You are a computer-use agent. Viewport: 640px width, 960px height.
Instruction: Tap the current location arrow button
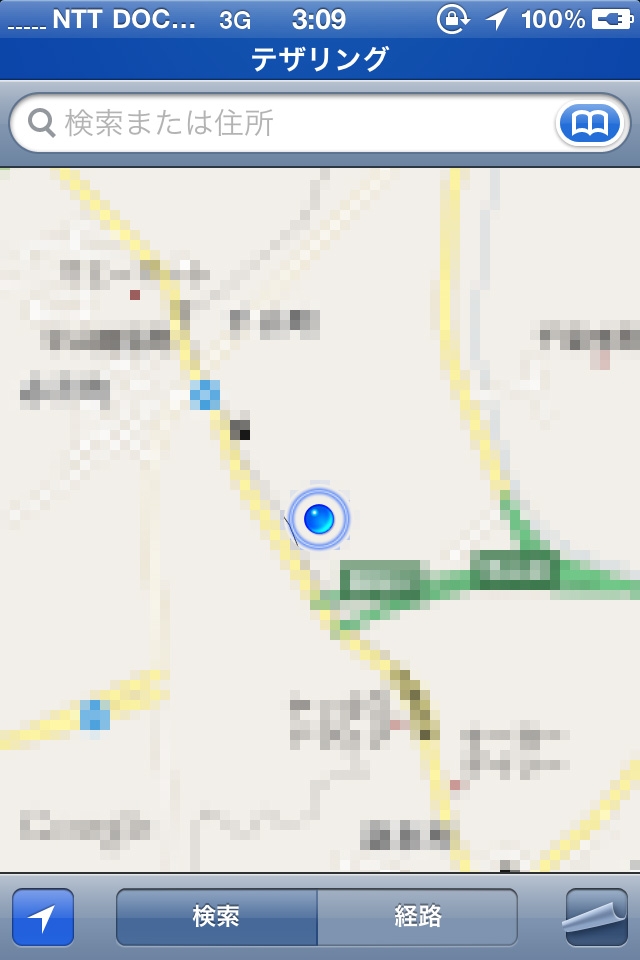click(43, 917)
